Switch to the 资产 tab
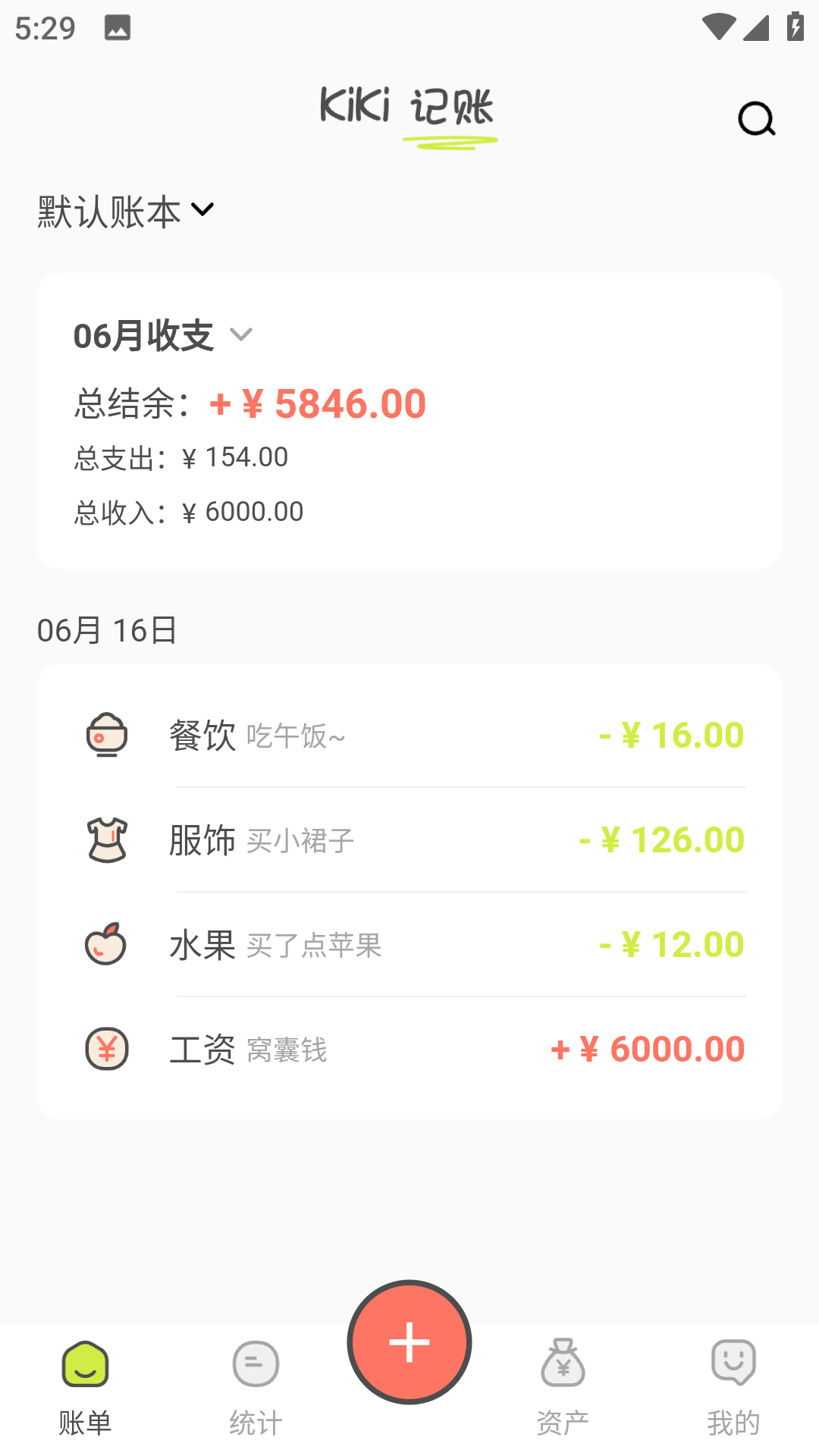The image size is (819, 1456). 561,1382
